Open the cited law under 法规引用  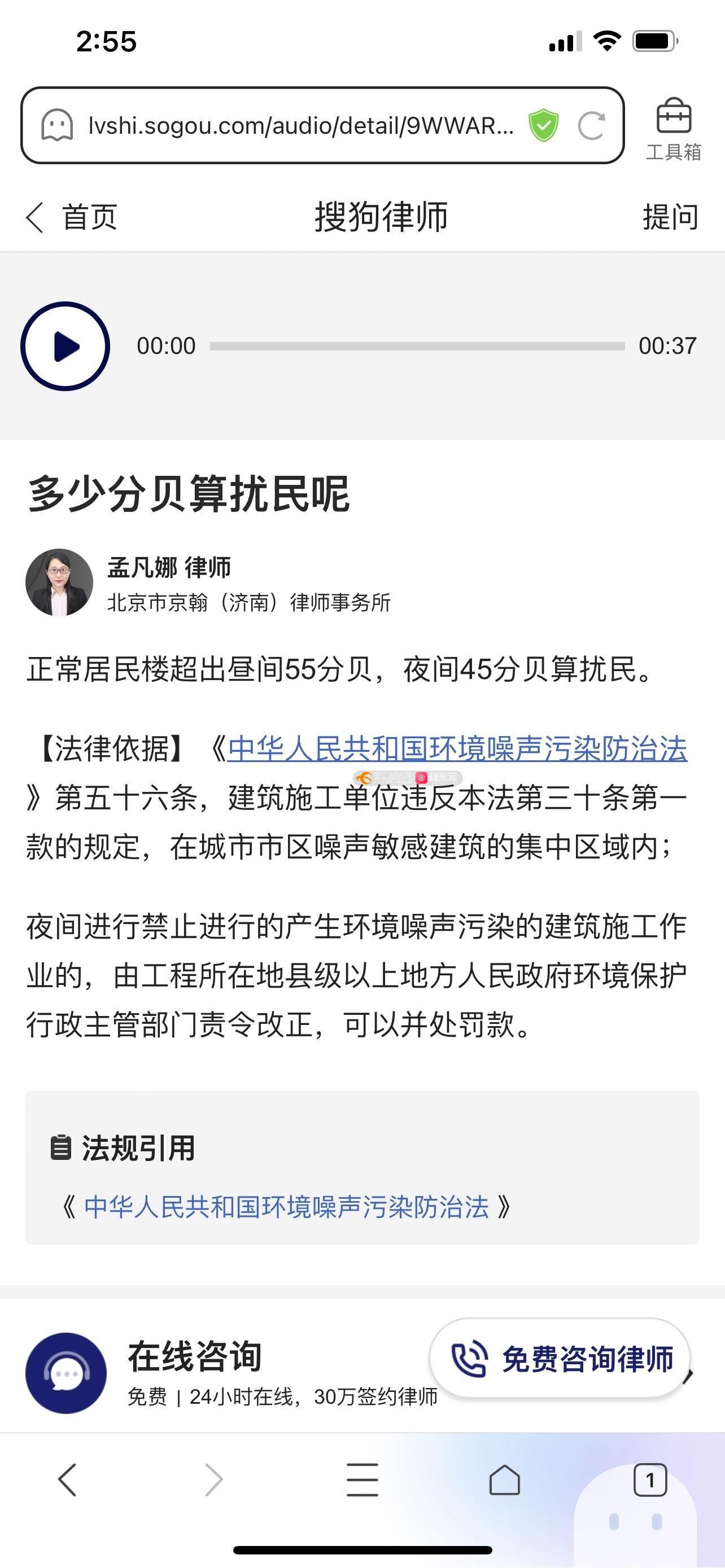click(286, 1207)
